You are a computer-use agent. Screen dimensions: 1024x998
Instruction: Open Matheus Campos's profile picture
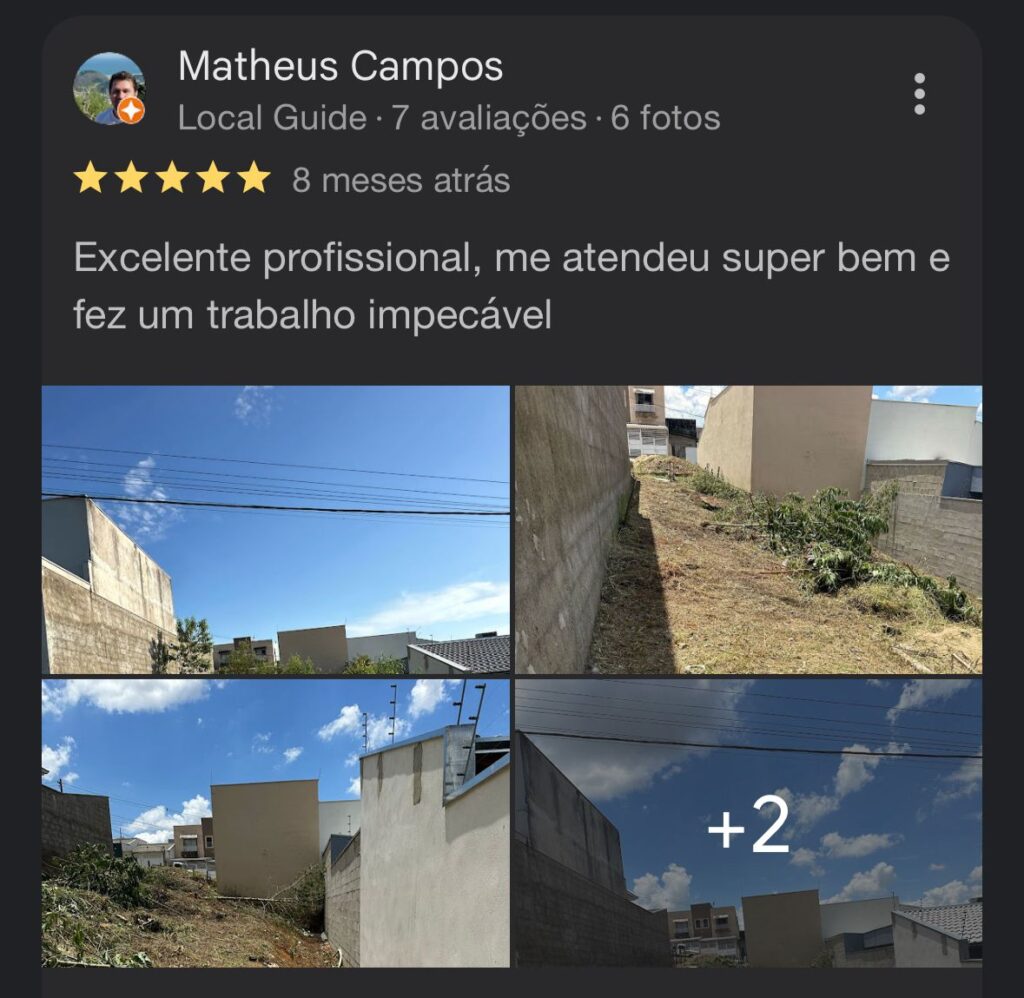coord(110,89)
